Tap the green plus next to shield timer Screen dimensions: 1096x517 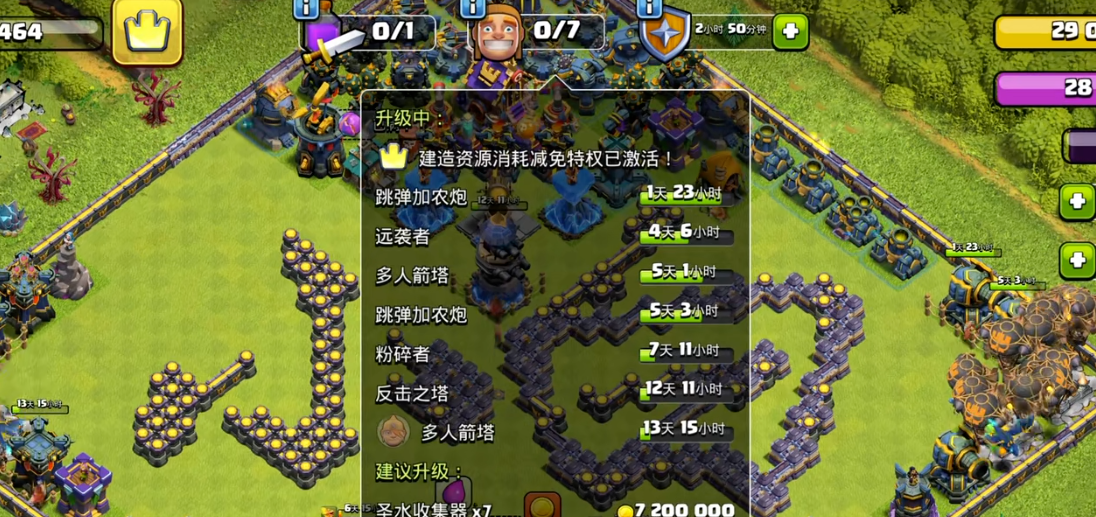pos(790,31)
